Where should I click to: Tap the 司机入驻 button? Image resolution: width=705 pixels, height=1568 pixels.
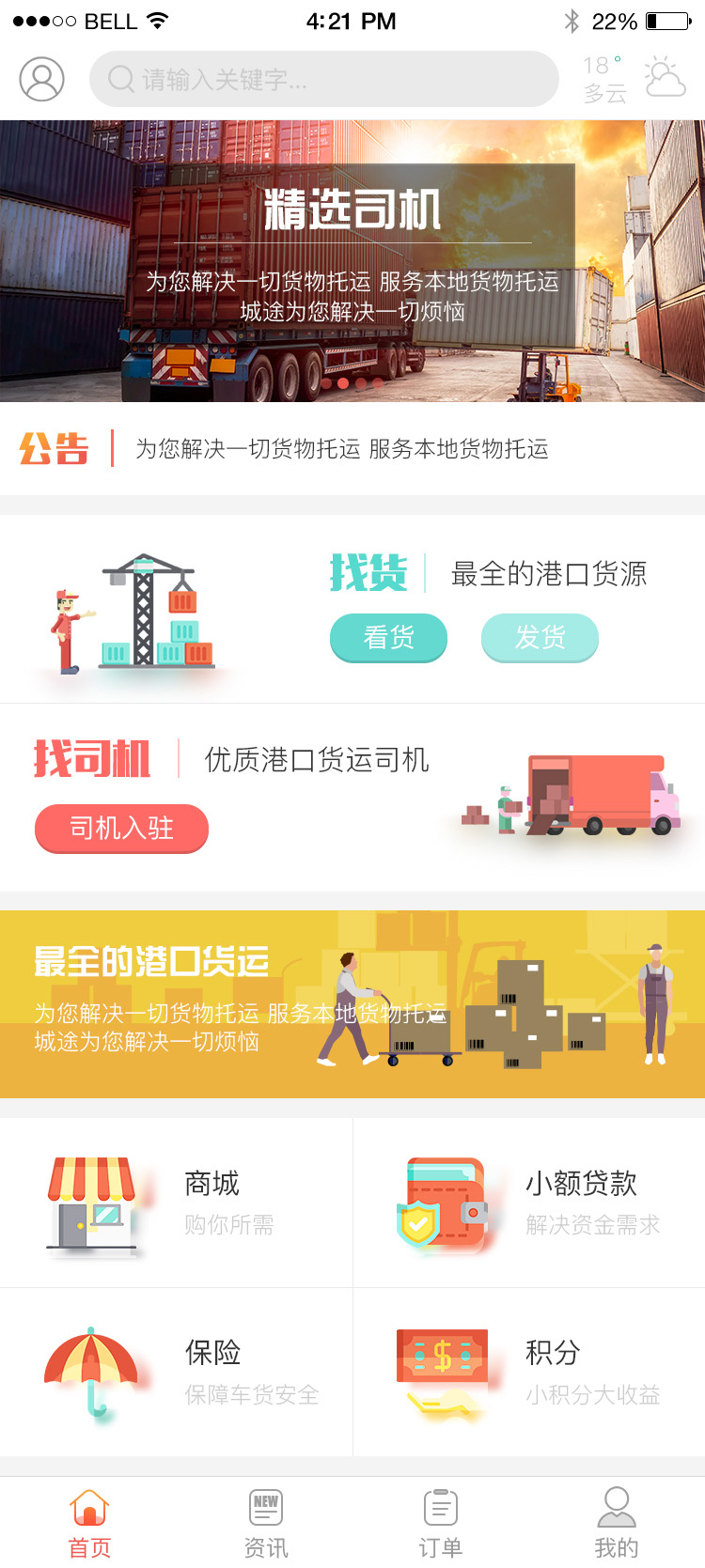tap(121, 829)
